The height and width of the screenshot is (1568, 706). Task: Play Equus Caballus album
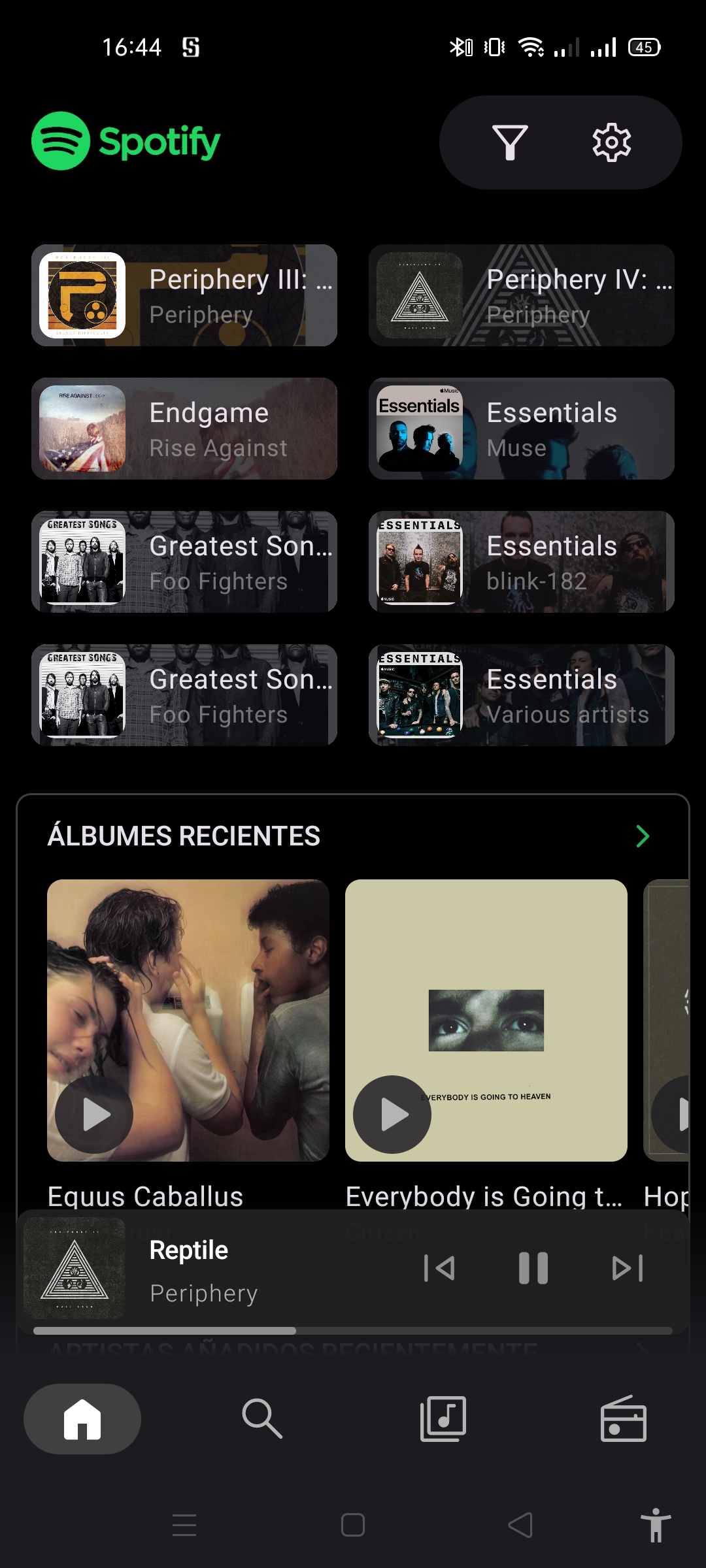pyautogui.click(x=94, y=1115)
